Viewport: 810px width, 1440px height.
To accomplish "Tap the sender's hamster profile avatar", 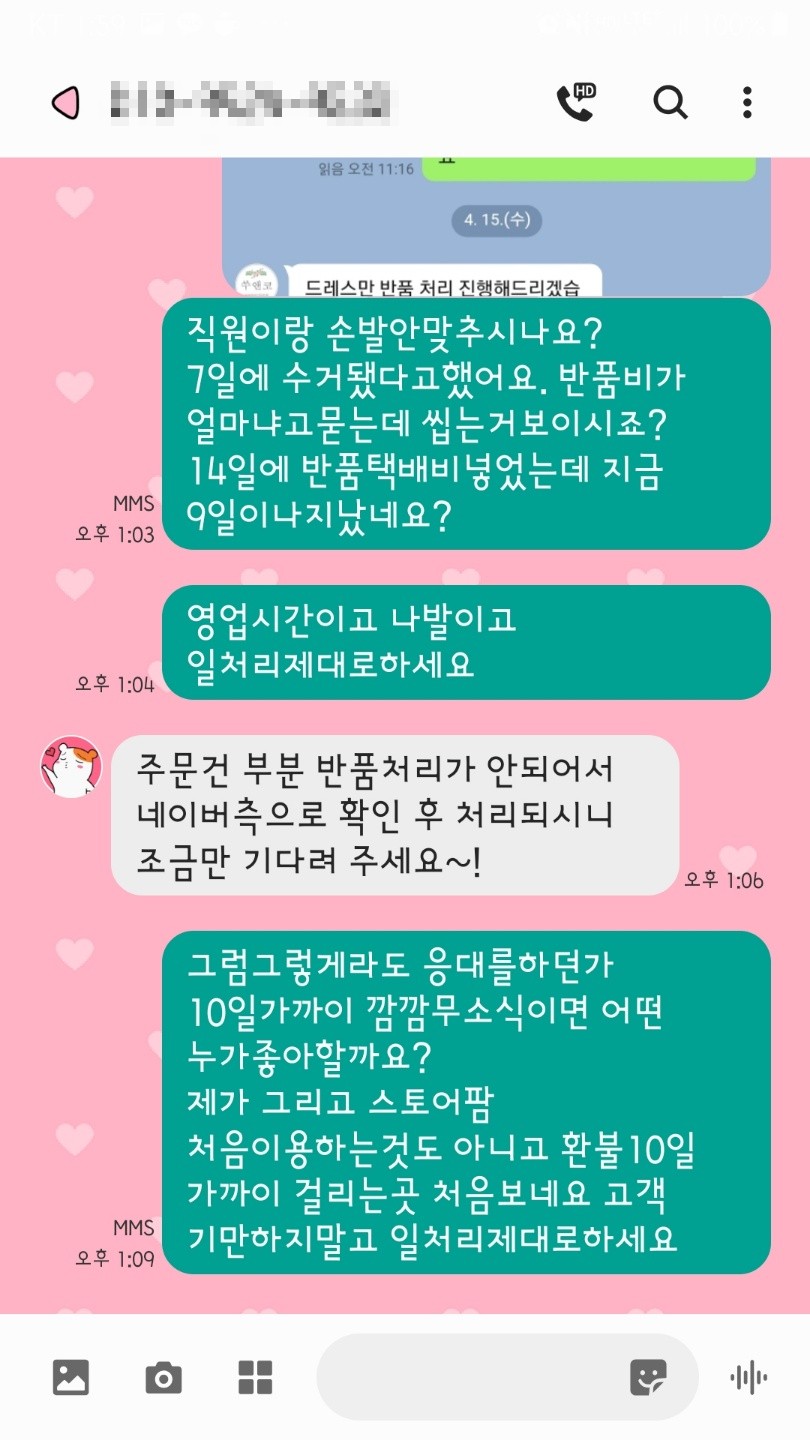I will 70,766.
